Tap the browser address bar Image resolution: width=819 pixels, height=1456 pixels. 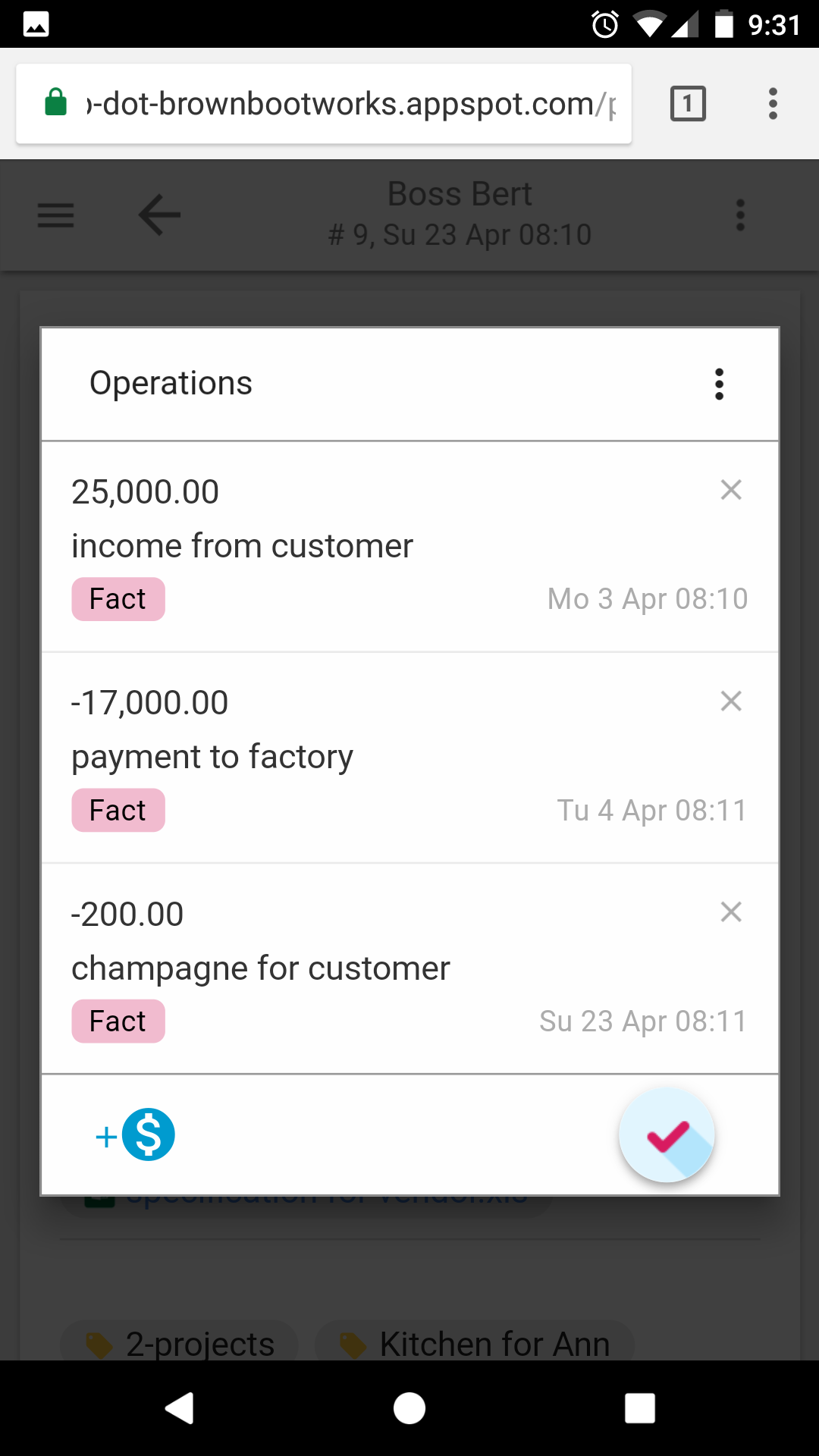[334, 104]
